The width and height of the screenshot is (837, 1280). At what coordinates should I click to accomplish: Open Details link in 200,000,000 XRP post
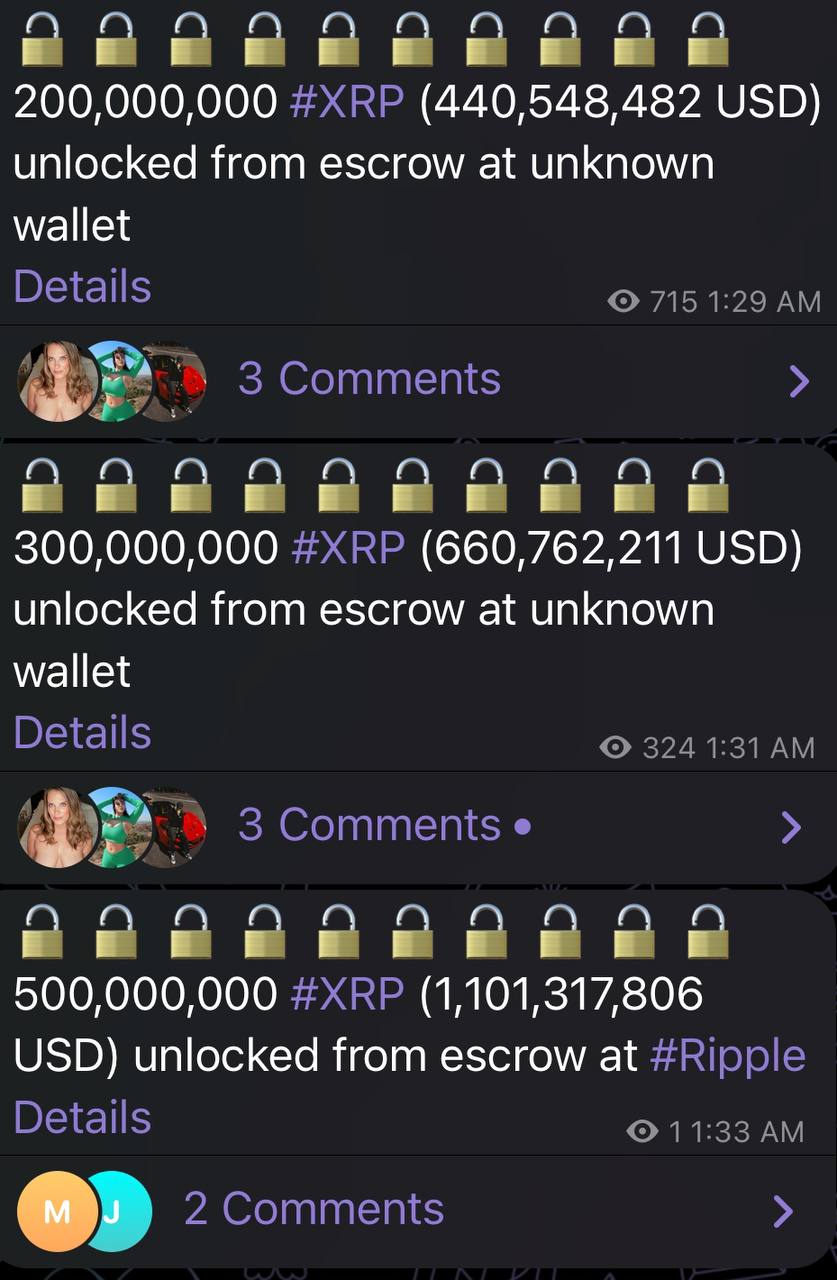coord(82,287)
